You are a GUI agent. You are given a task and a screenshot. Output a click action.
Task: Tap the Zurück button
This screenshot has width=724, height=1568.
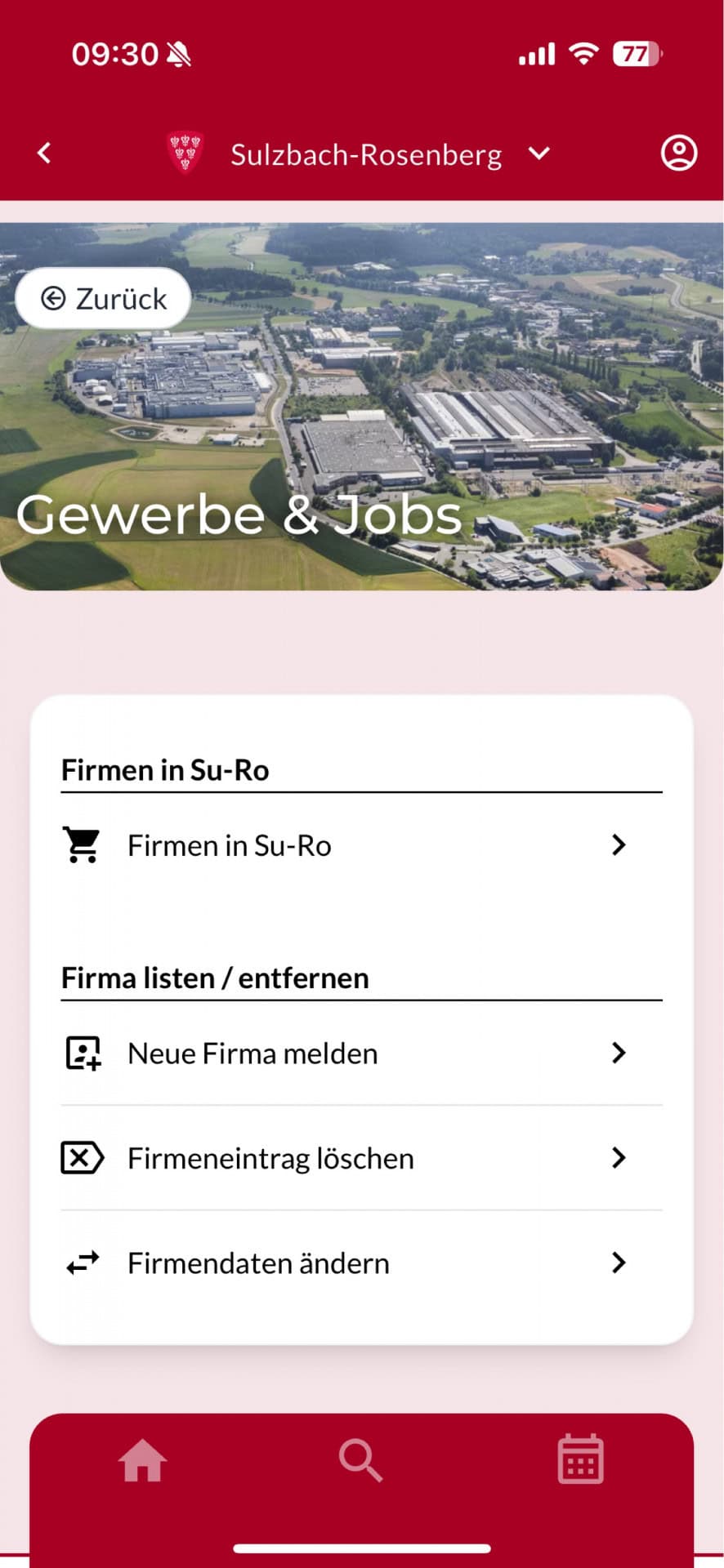coord(104,299)
